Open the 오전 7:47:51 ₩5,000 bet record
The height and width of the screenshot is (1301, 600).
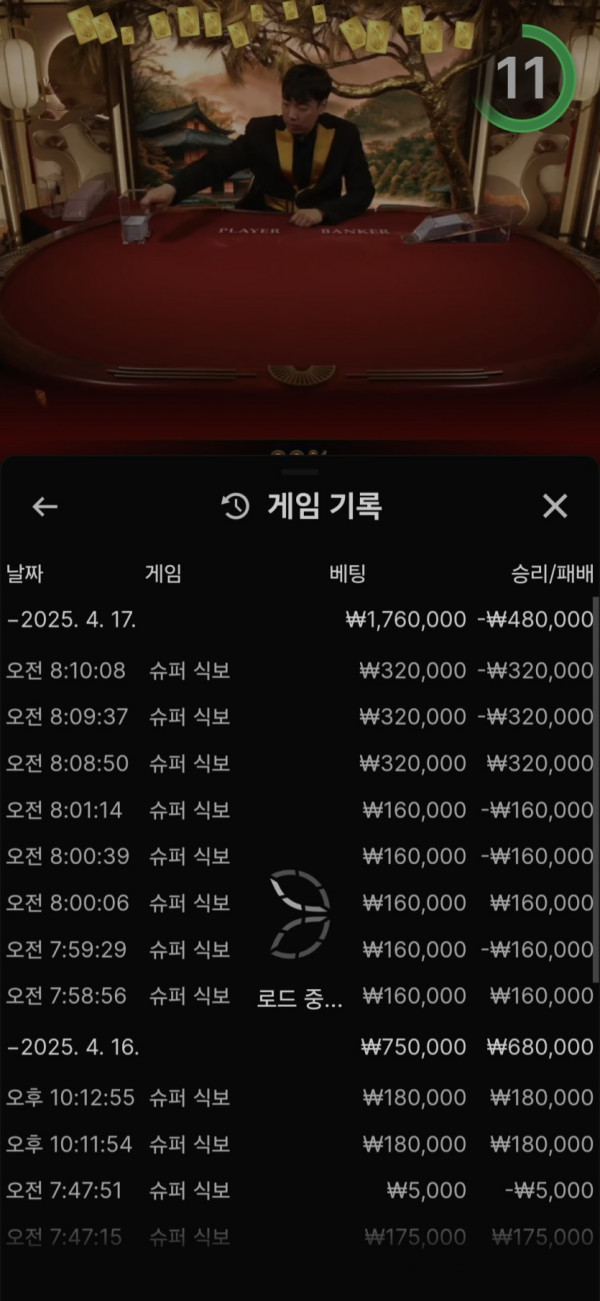pos(298,1190)
